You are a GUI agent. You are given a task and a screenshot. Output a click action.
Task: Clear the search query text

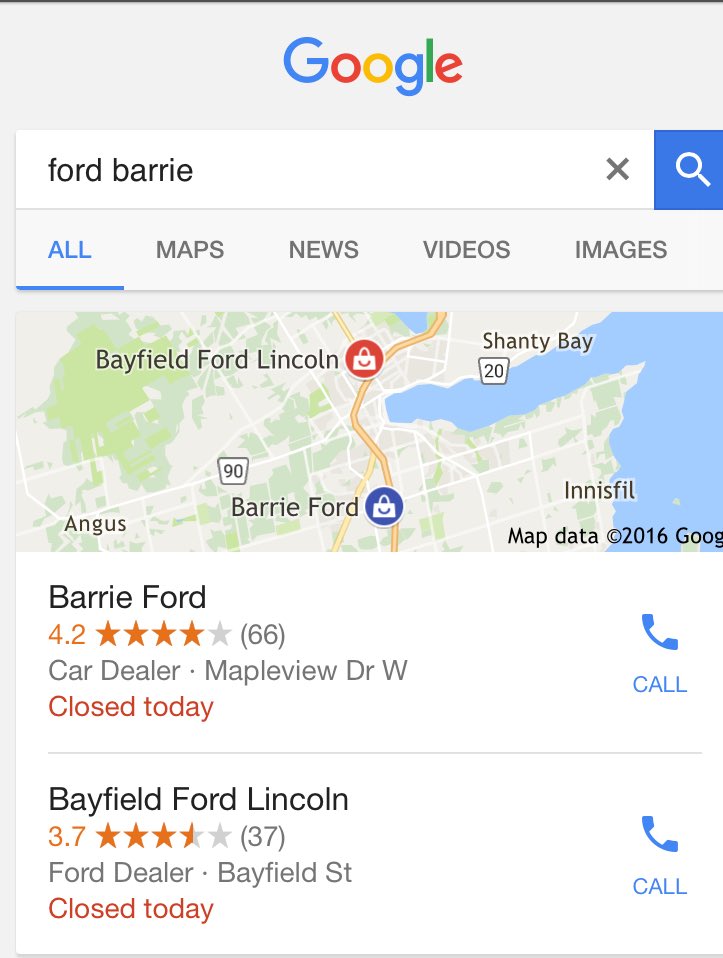(618, 170)
